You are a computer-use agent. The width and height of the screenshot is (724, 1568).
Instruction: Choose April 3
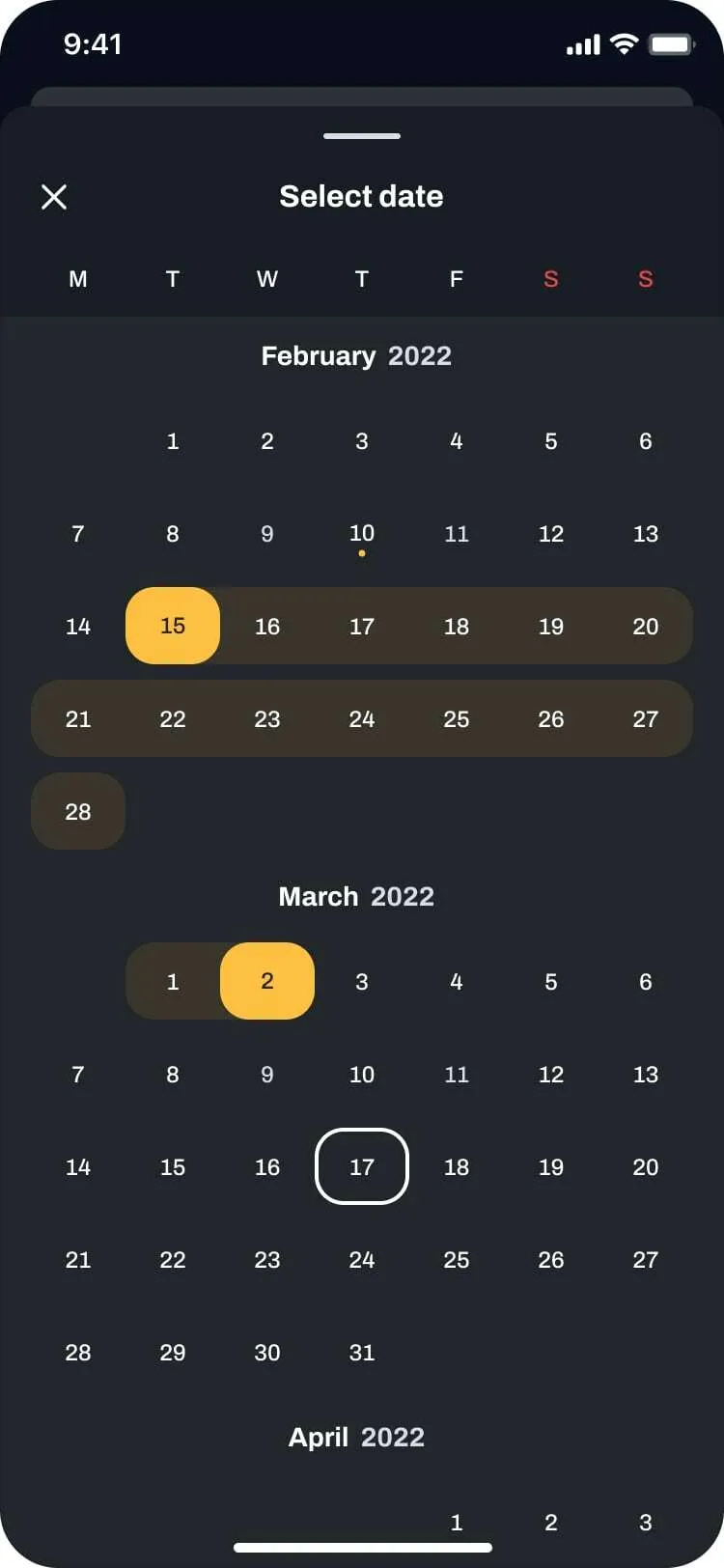(x=645, y=1523)
